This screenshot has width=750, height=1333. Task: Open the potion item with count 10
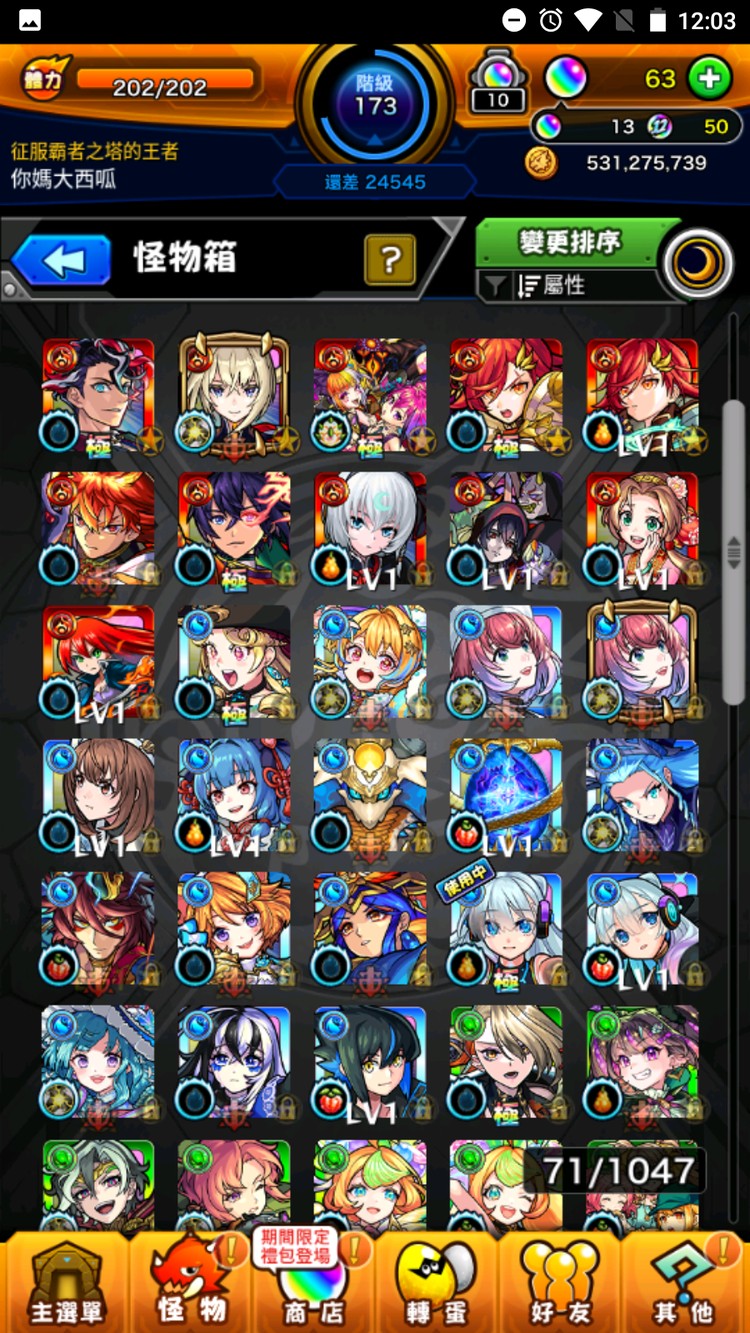[498, 82]
